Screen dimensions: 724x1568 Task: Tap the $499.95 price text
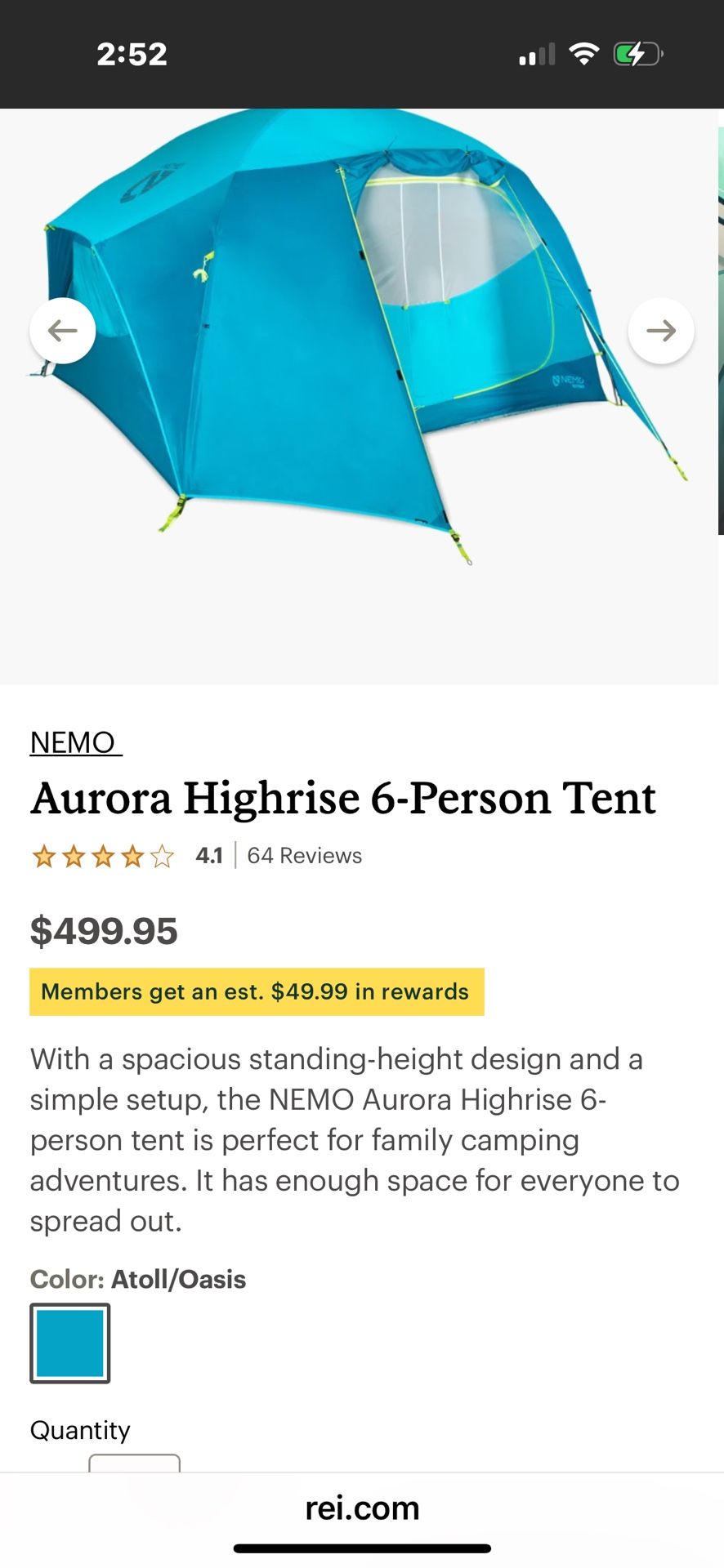coord(103,930)
